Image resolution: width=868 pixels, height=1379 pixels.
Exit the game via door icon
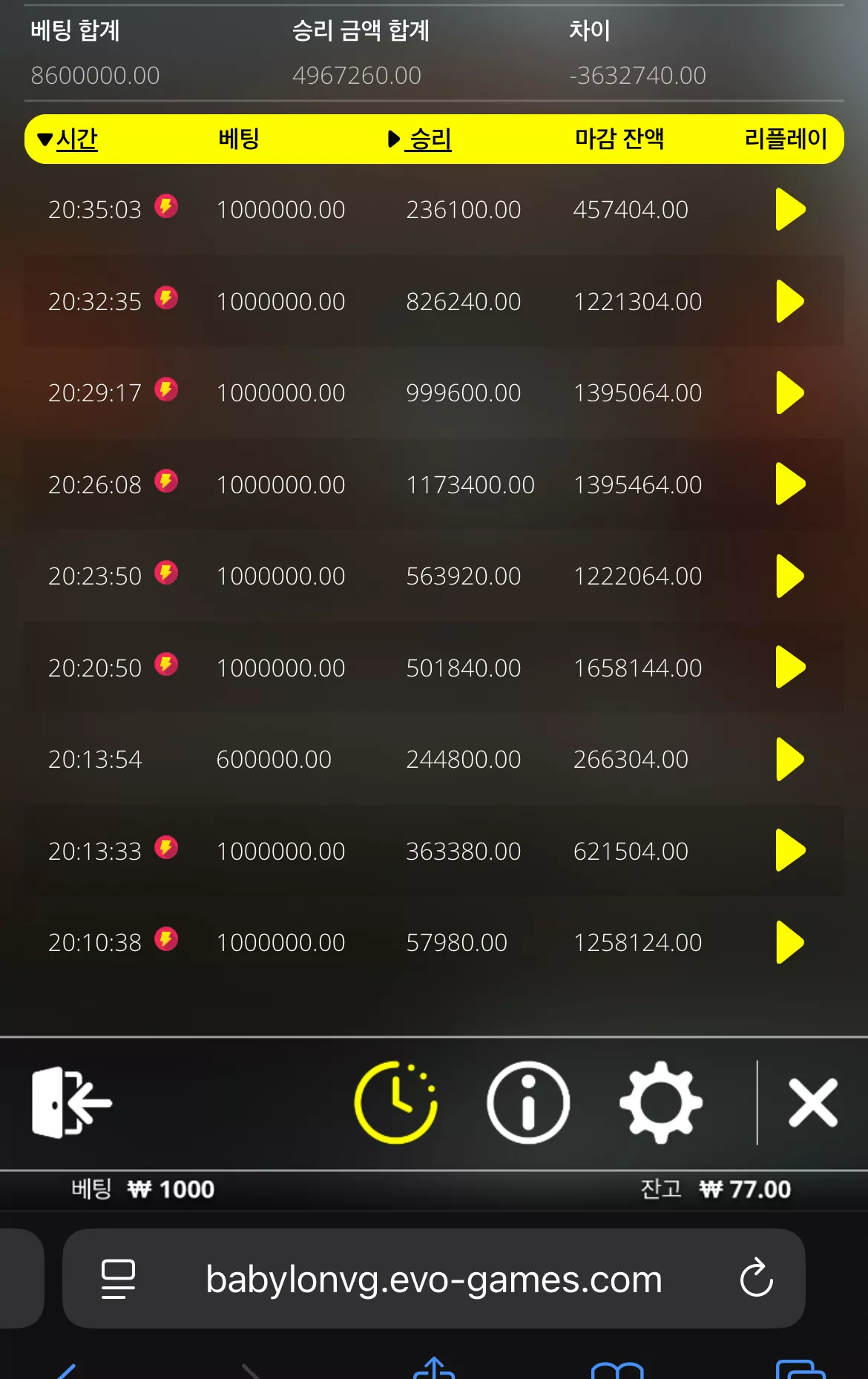71,1102
